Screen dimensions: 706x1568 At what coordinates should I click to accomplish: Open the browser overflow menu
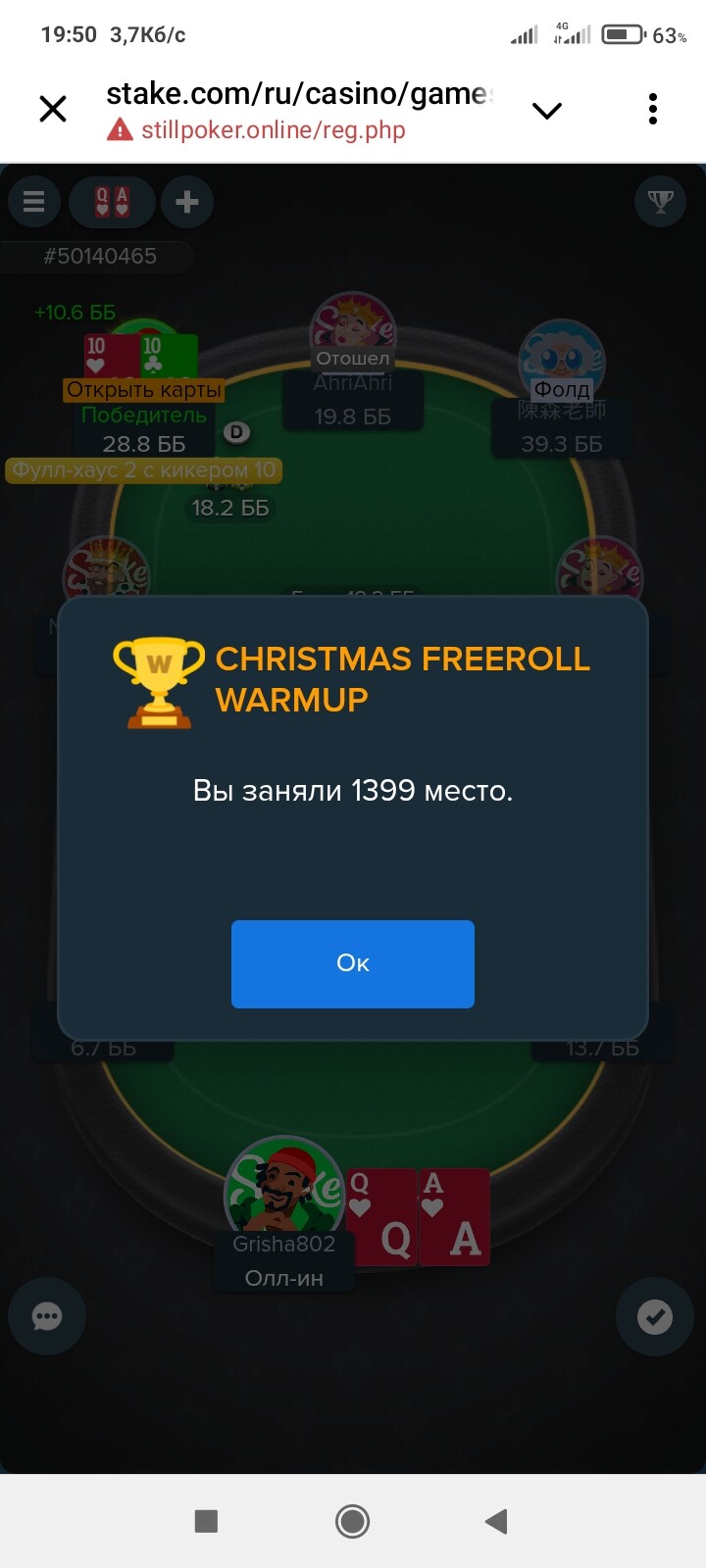point(653,109)
